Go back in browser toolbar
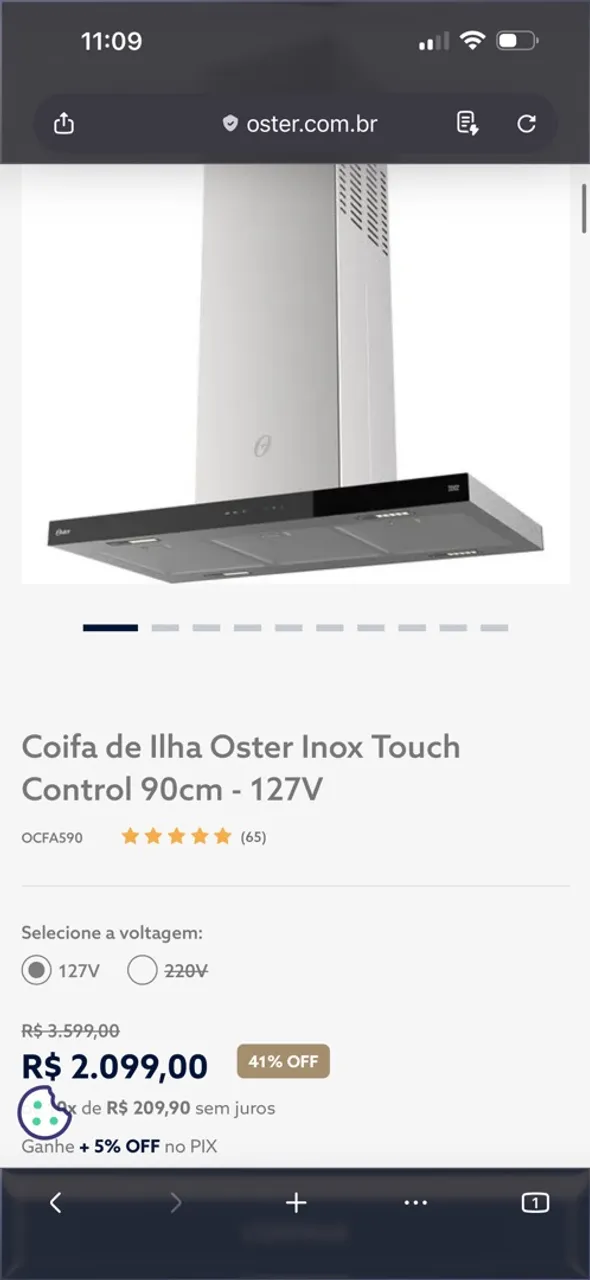 coord(56,1203)
